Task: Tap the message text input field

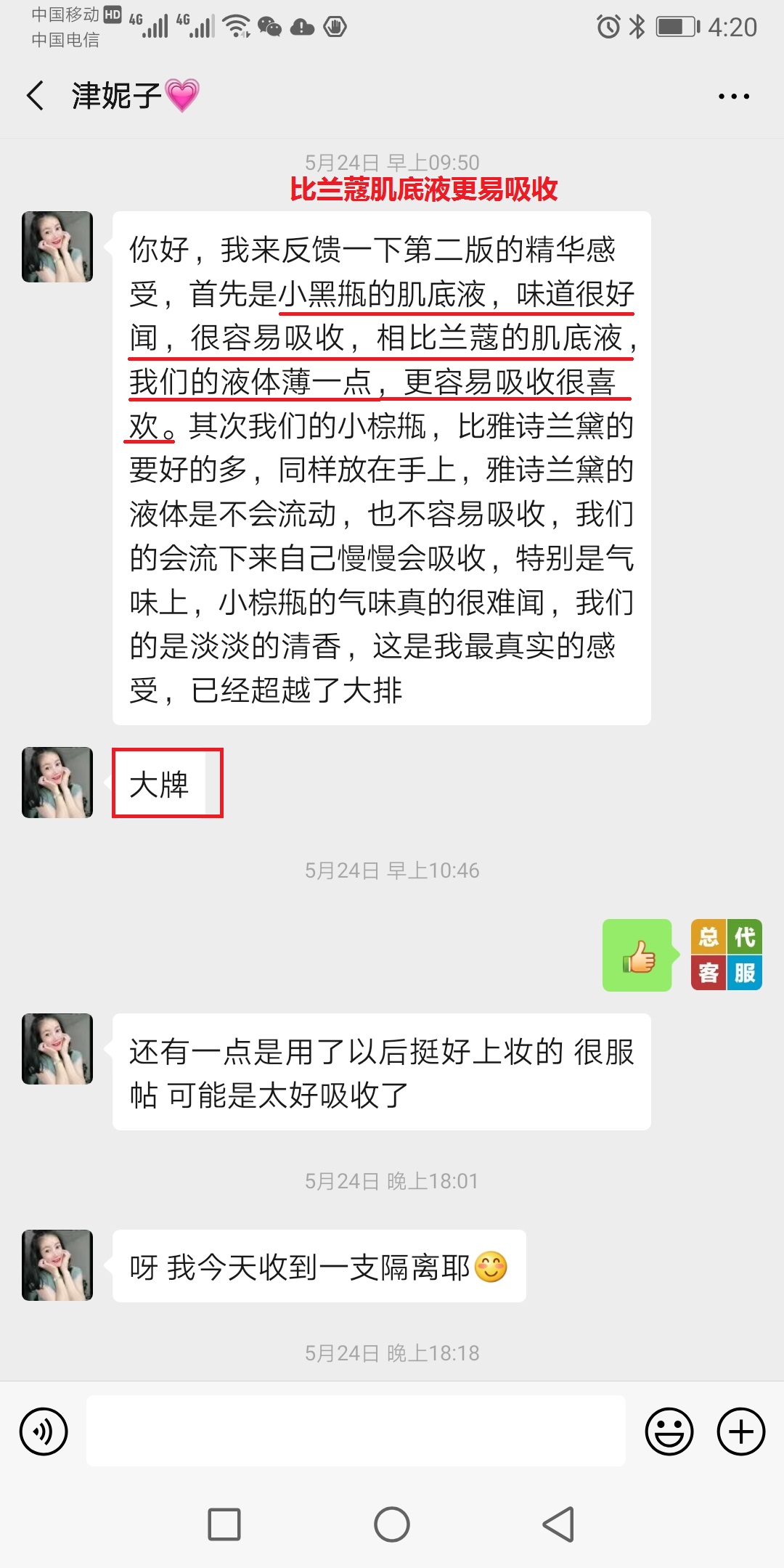Action: pyautogui.click(x=356, y=1432)
